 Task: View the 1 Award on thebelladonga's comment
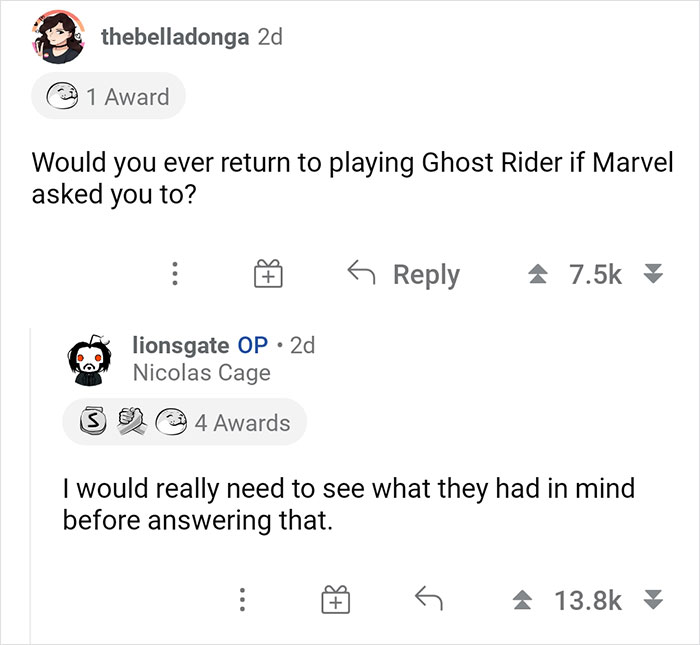[109, 97]
